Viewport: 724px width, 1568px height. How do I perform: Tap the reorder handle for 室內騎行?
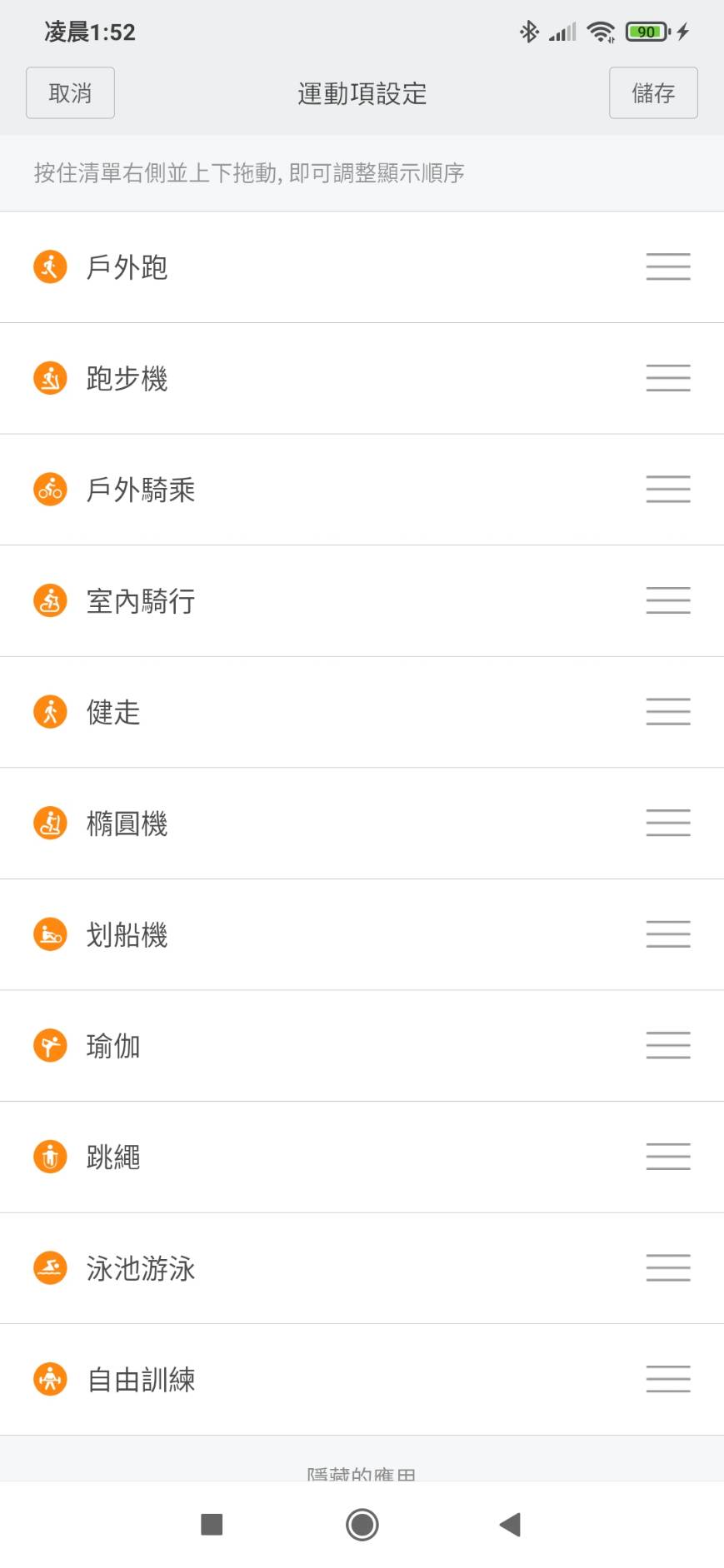click(x=668, y=600)
